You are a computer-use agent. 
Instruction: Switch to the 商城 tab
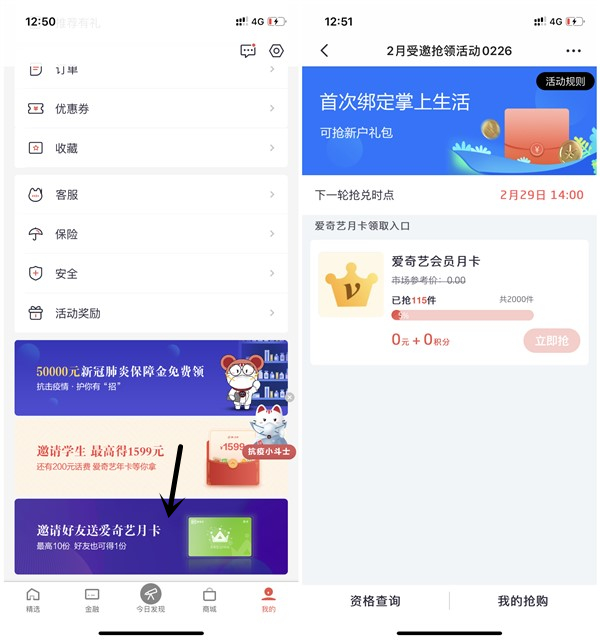(209, 599)
